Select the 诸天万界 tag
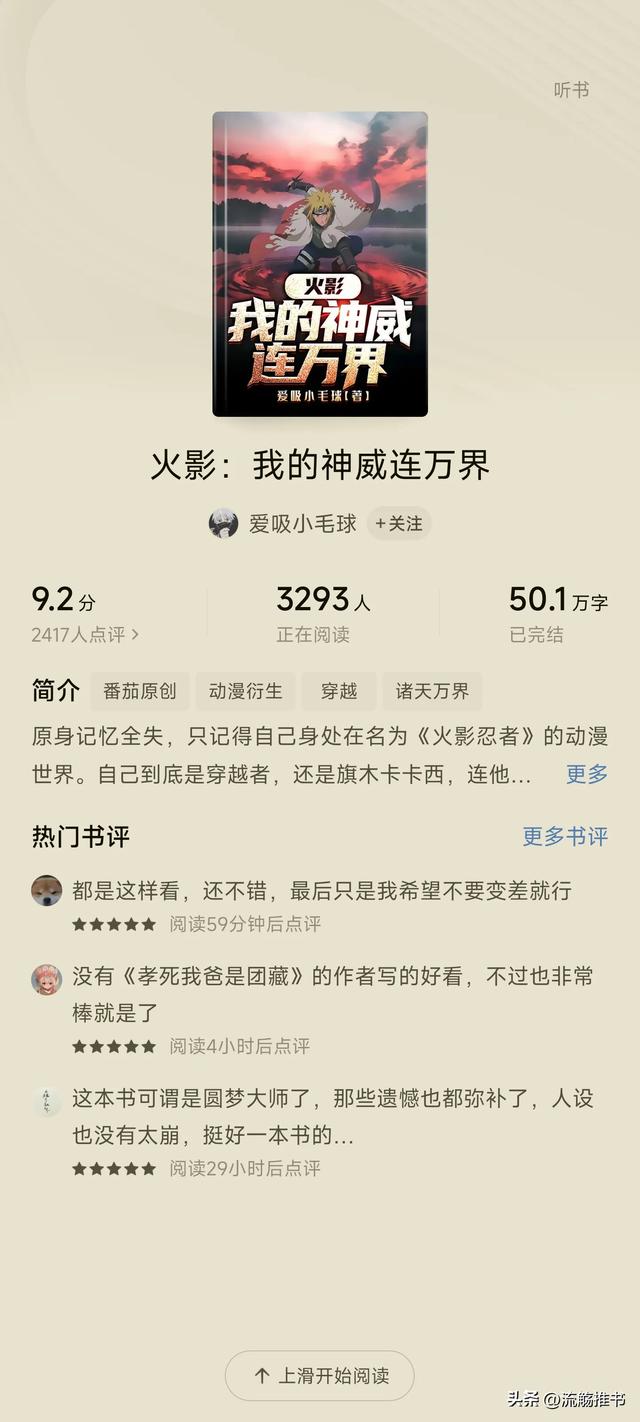640x1422 pixels. click(x=432, y=691)
